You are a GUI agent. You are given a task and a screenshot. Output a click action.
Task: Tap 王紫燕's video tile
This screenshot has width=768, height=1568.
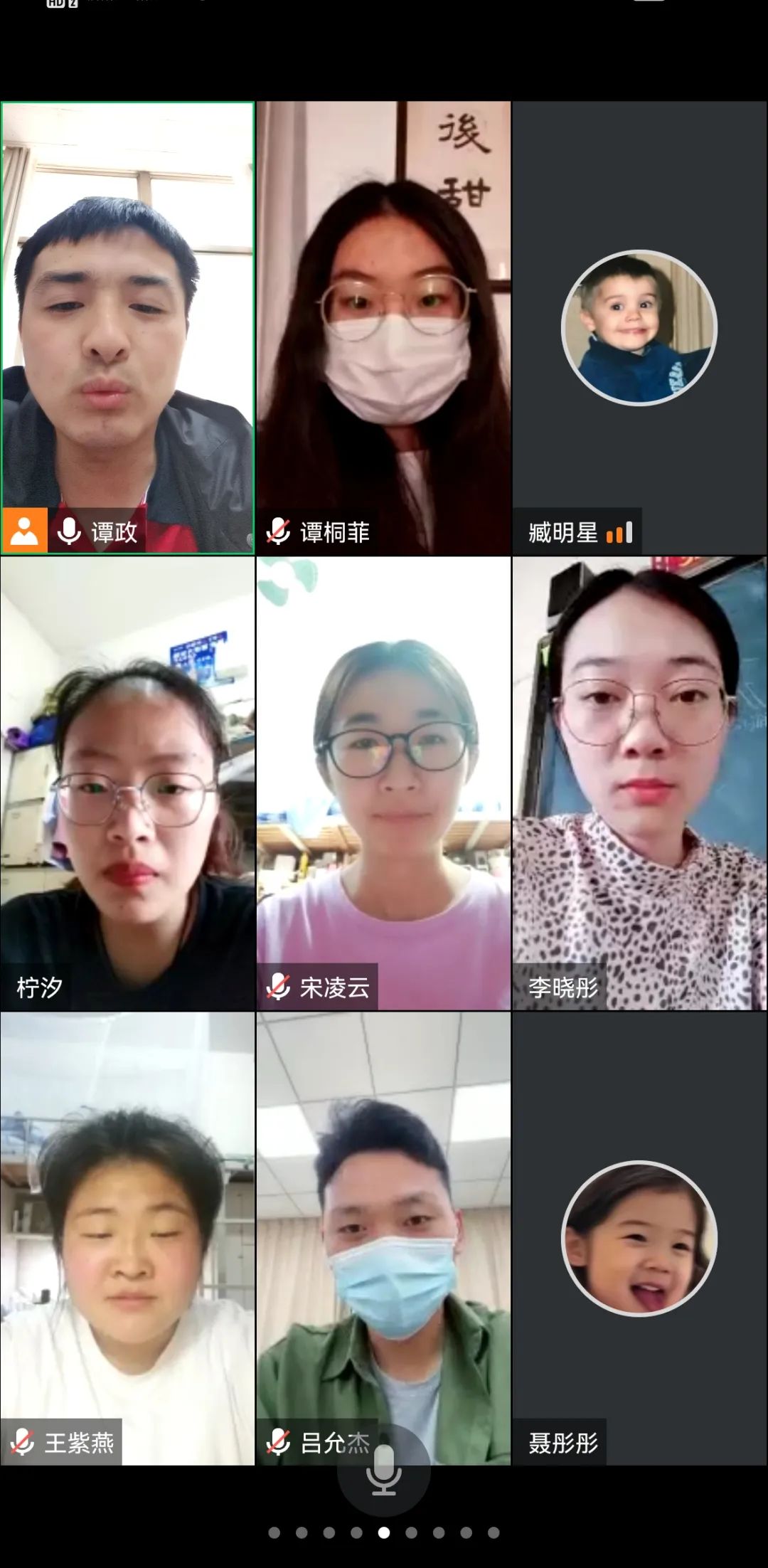click(x=128, y=1238)
